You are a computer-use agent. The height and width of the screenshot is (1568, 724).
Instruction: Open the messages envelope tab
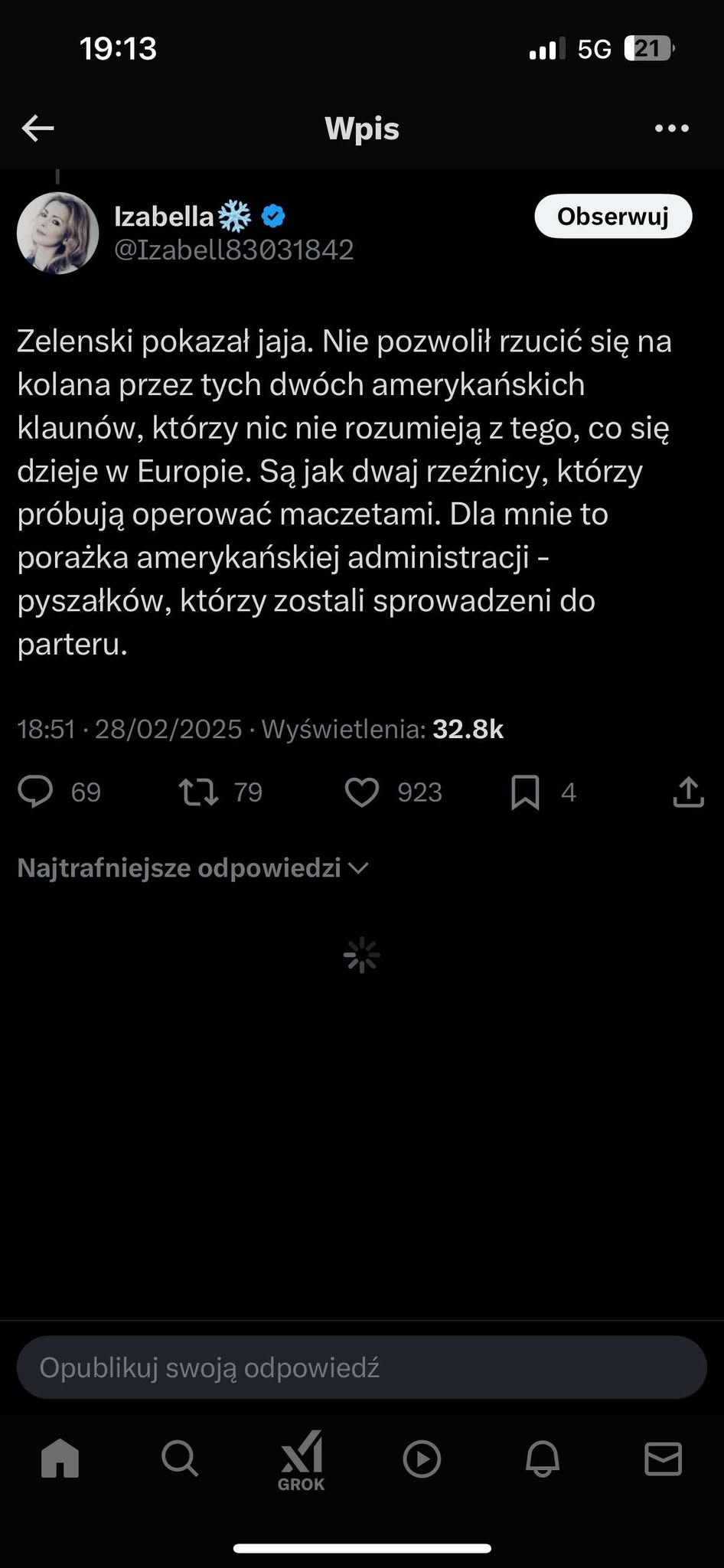663,1459
